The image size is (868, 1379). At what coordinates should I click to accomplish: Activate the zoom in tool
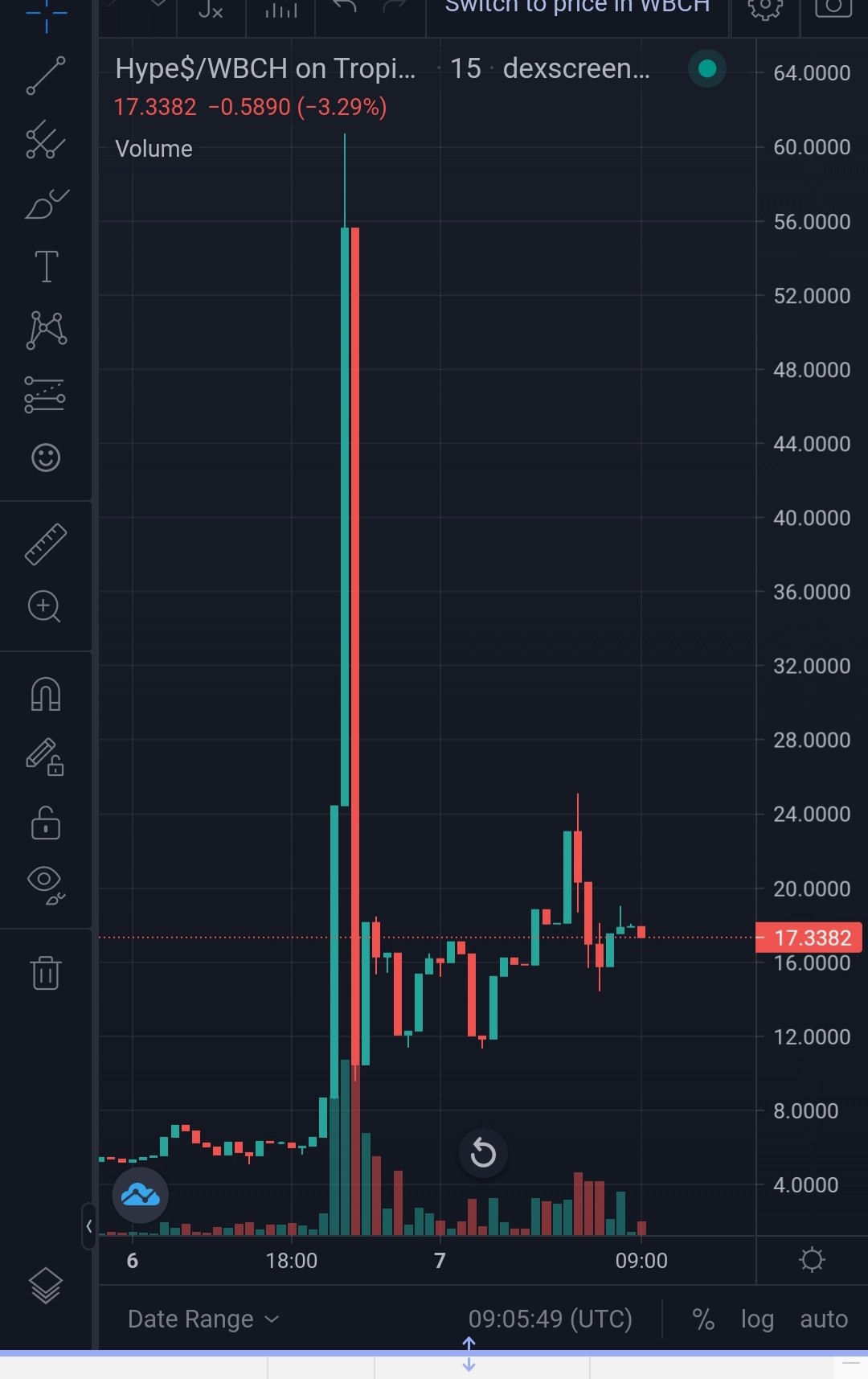[x=44, y=606]
